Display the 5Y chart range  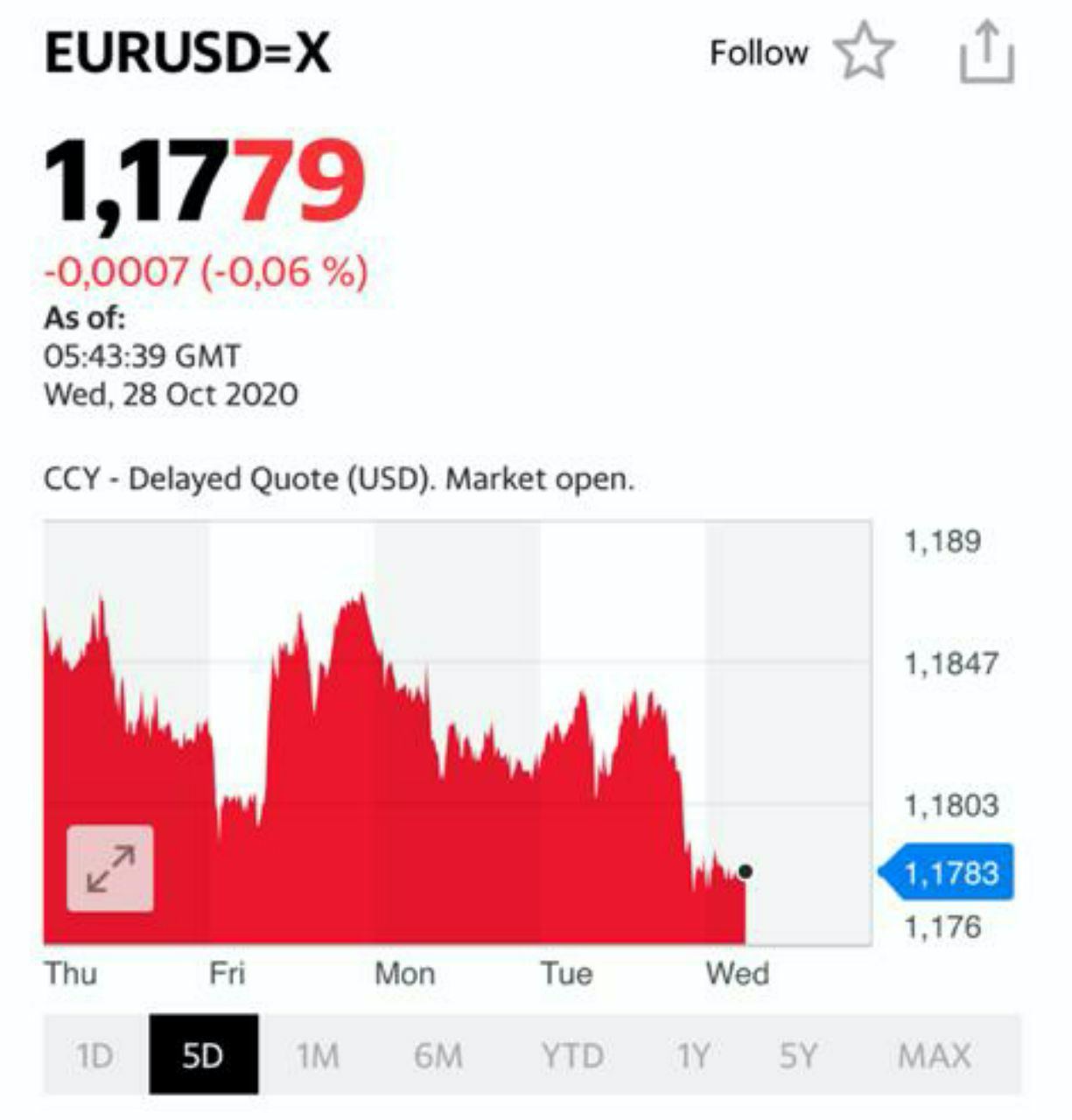[797, 1055]
